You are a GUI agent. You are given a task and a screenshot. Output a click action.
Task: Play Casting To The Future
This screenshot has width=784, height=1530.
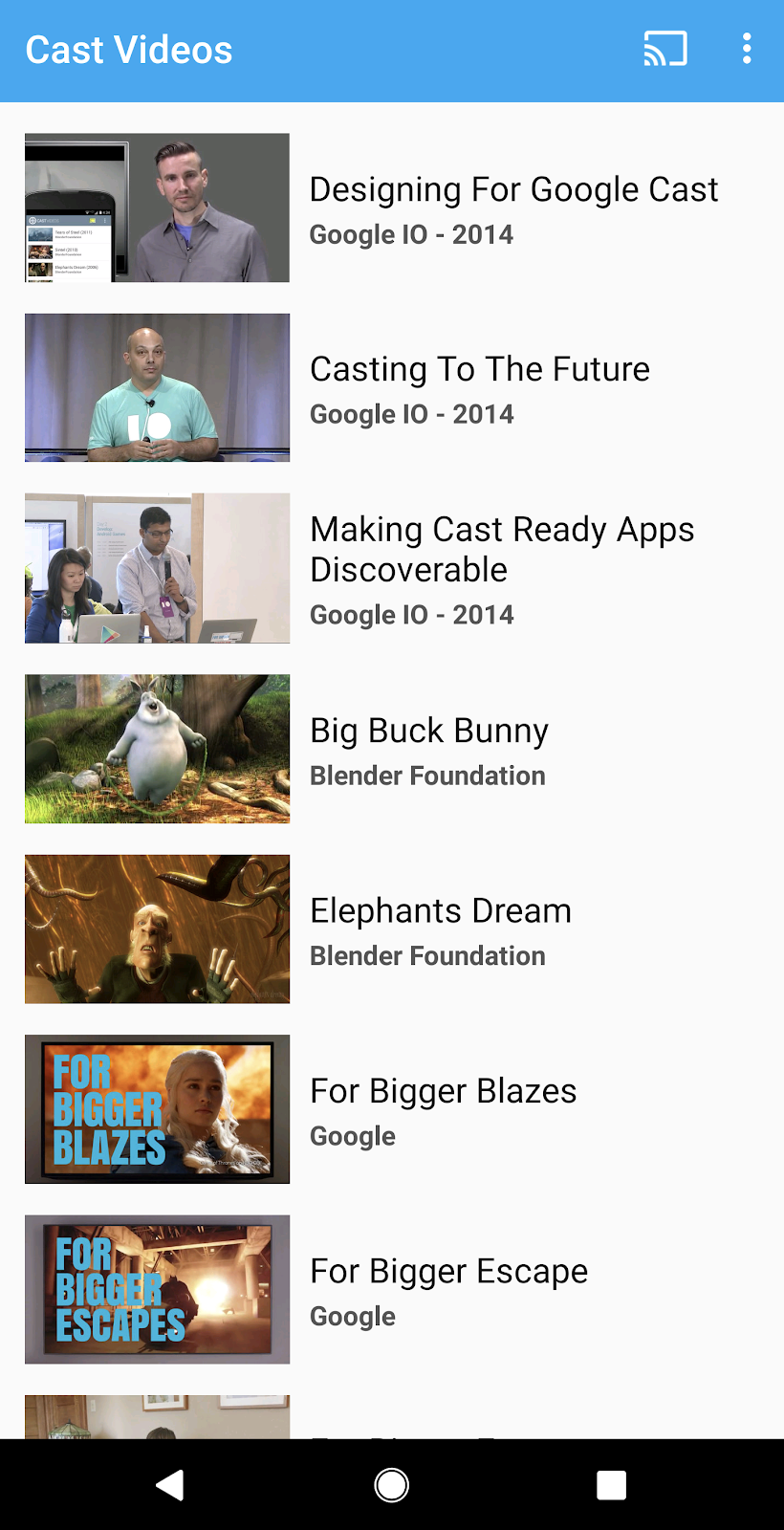click(479, 369)
